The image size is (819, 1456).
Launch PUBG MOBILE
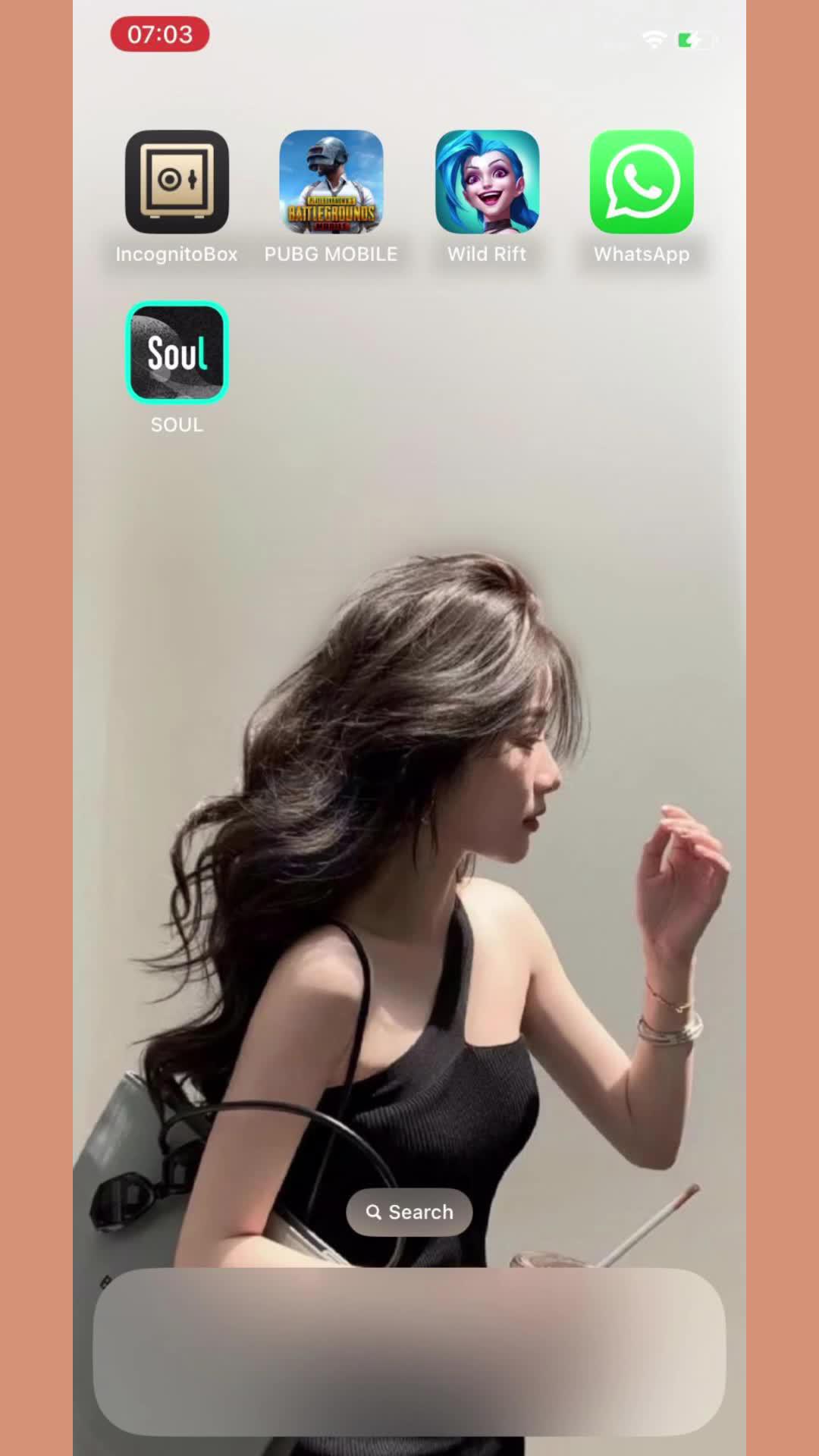tap(331, 182)
